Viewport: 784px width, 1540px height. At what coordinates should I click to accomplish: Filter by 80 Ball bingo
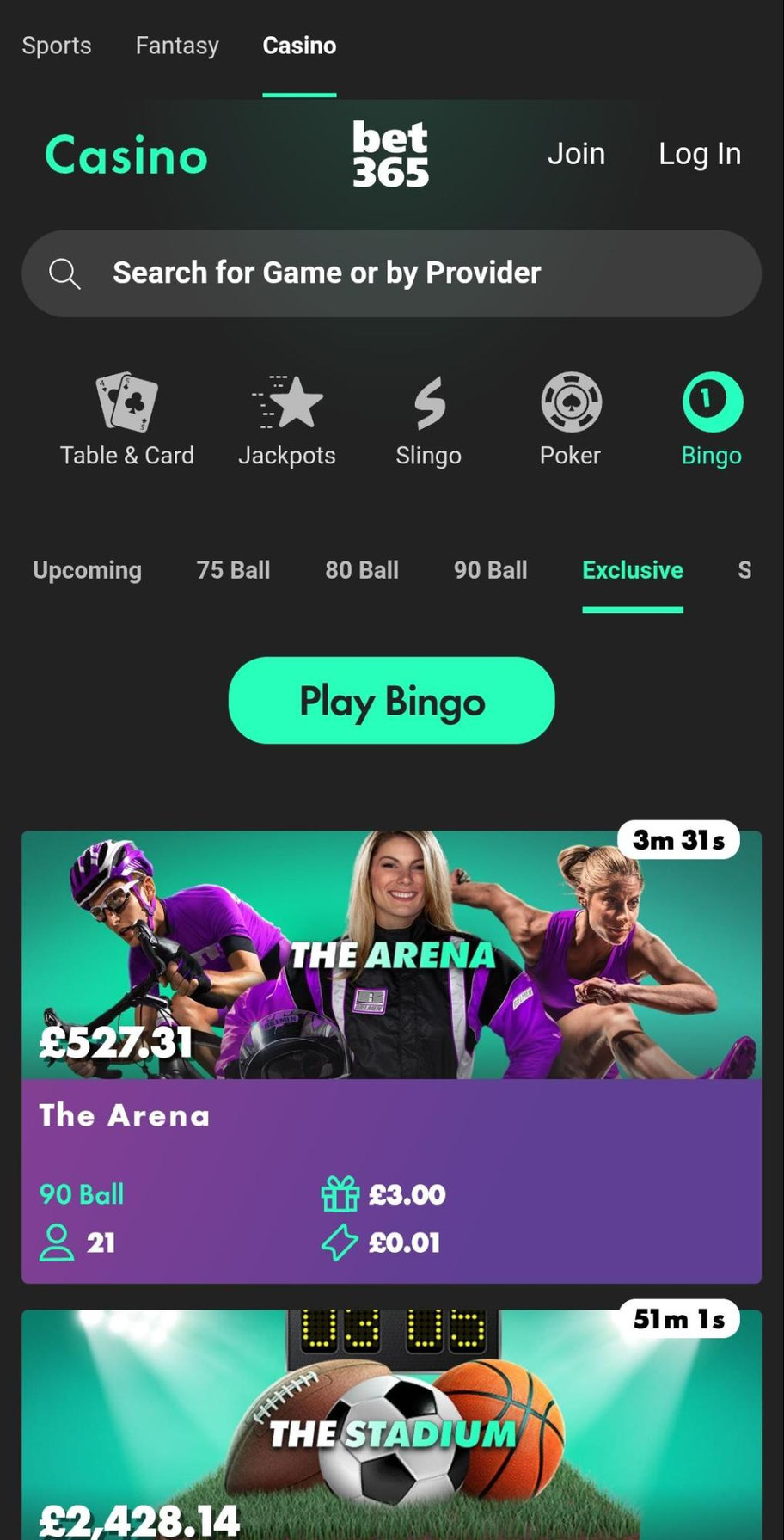click(362, 570)
